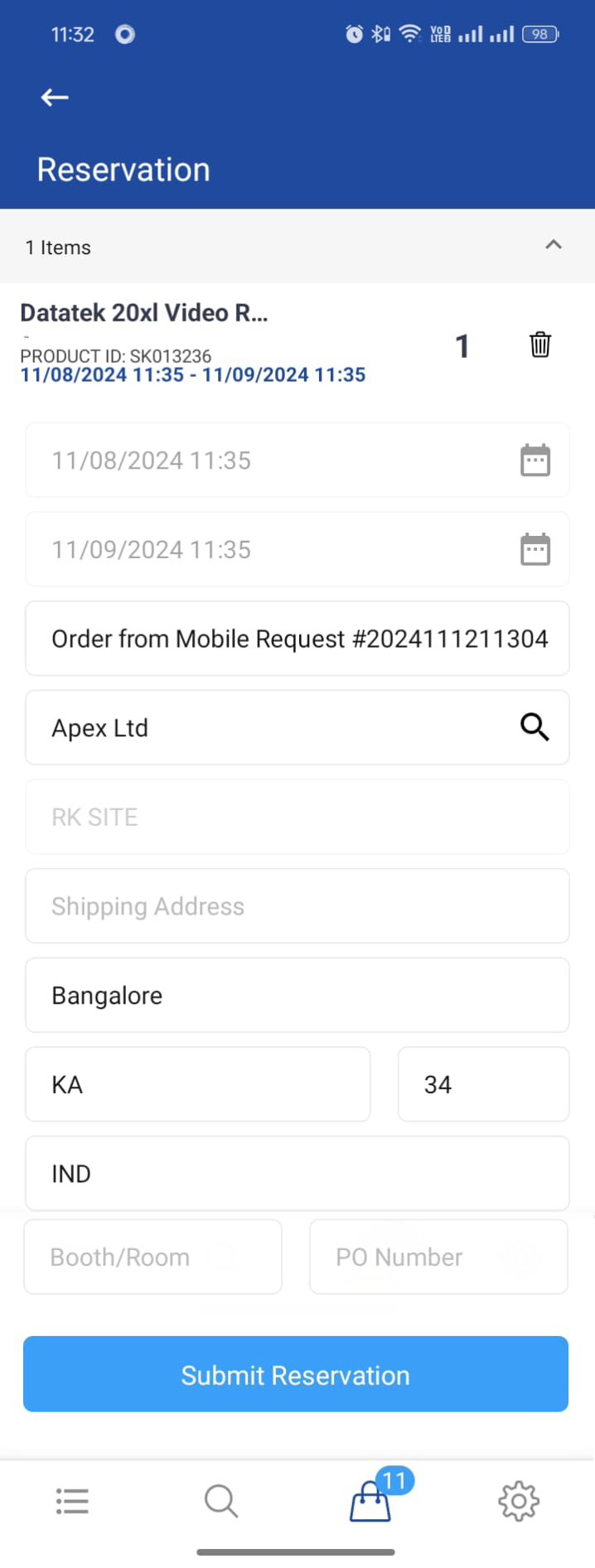
Task: Collapse the 1 Items section
Action: pyautogui.click(x=553, y=245)
